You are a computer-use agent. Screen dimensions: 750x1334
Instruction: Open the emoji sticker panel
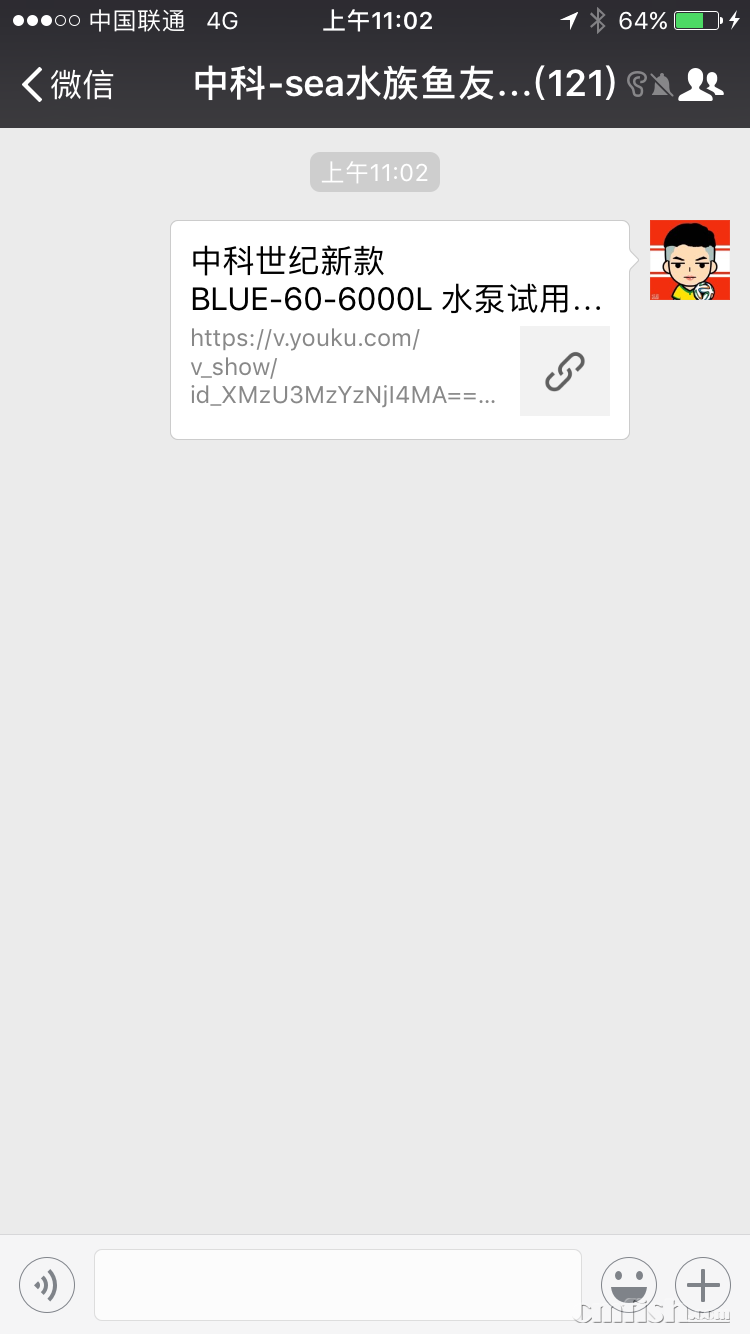[x=628, y=1284]
